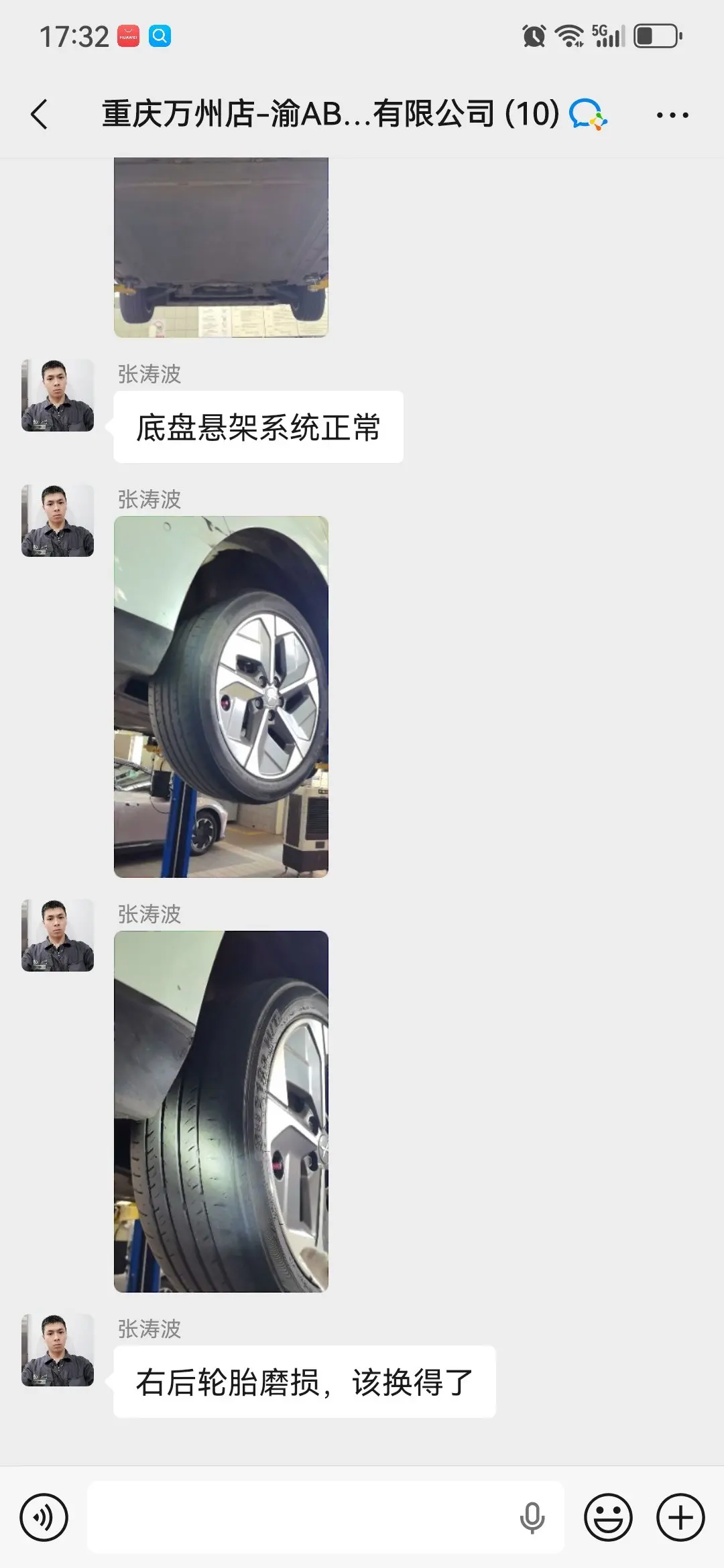Open the plus attachments panel
The height and width of the screenshot is (1568, 724).
click(x=680, y=1518)
